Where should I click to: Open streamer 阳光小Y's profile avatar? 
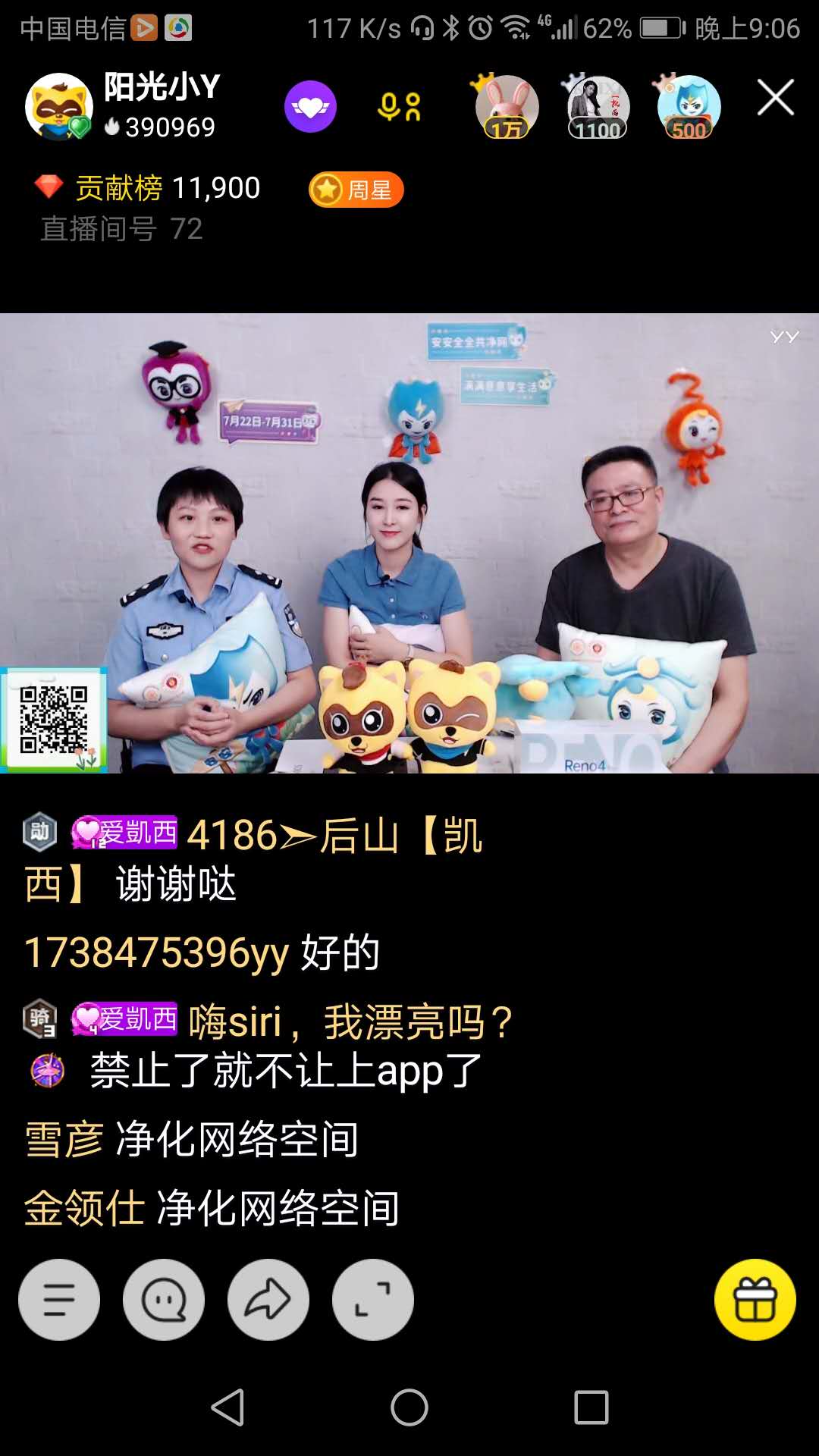click(x=59, y=107)
